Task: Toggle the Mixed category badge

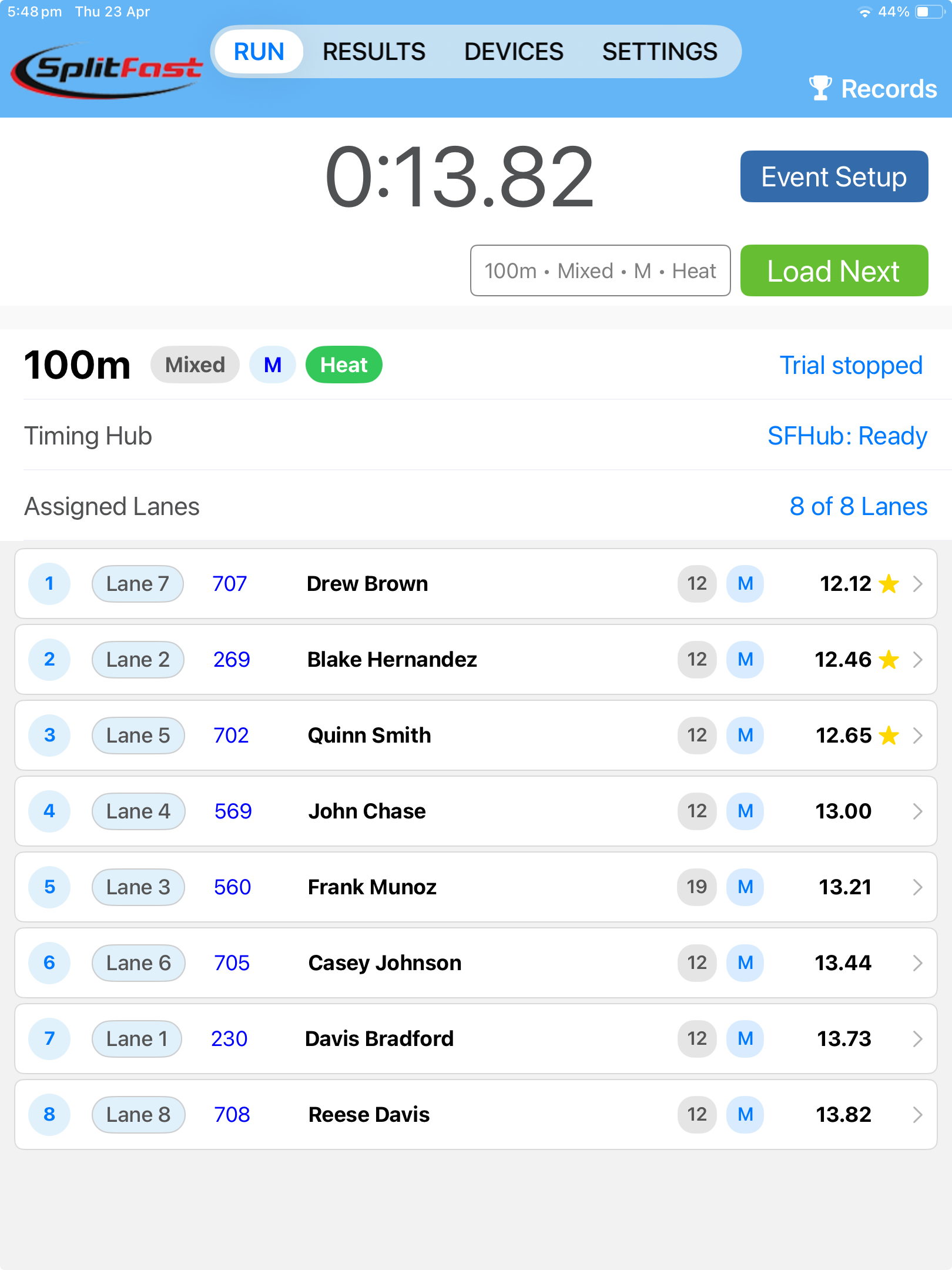Action: (195, 365)
